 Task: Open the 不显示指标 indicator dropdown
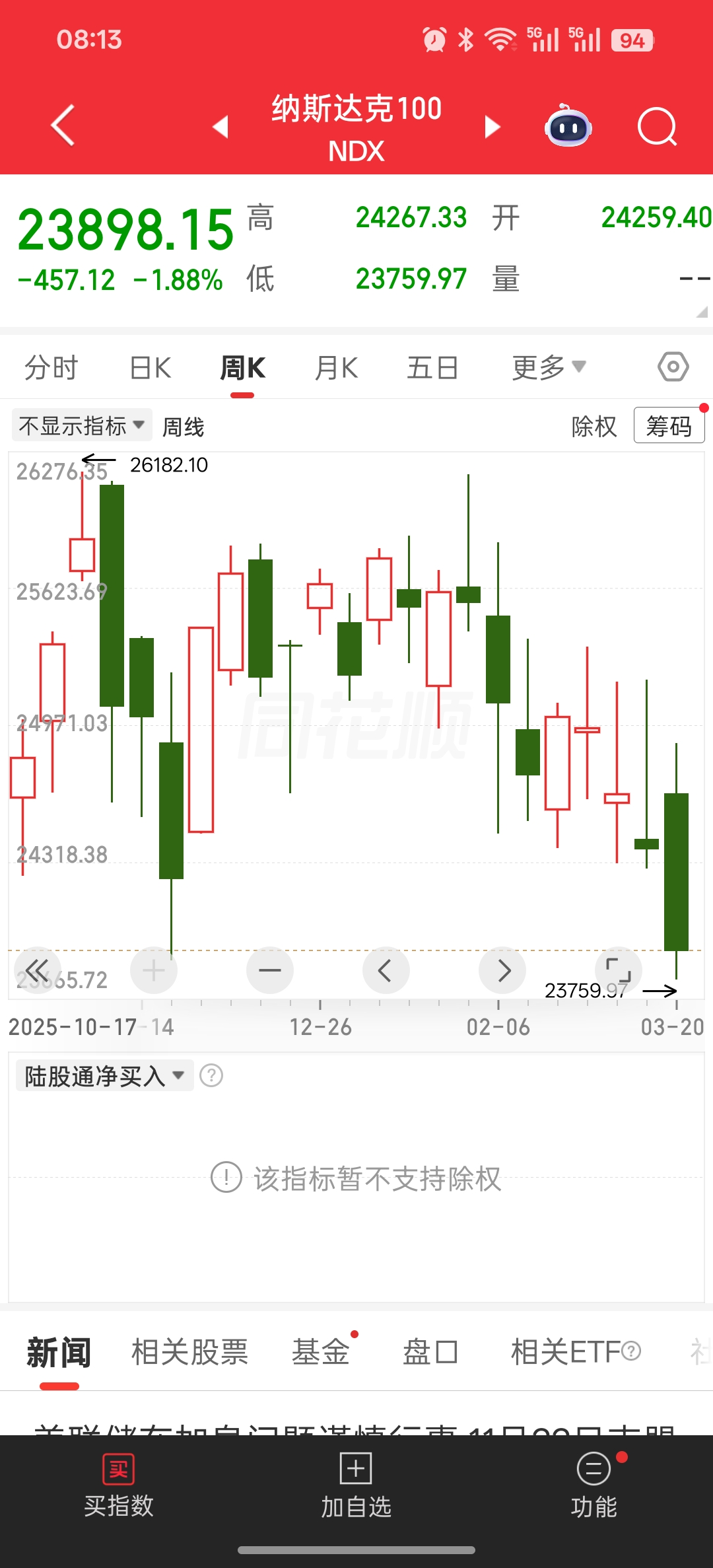click(82, 426)
